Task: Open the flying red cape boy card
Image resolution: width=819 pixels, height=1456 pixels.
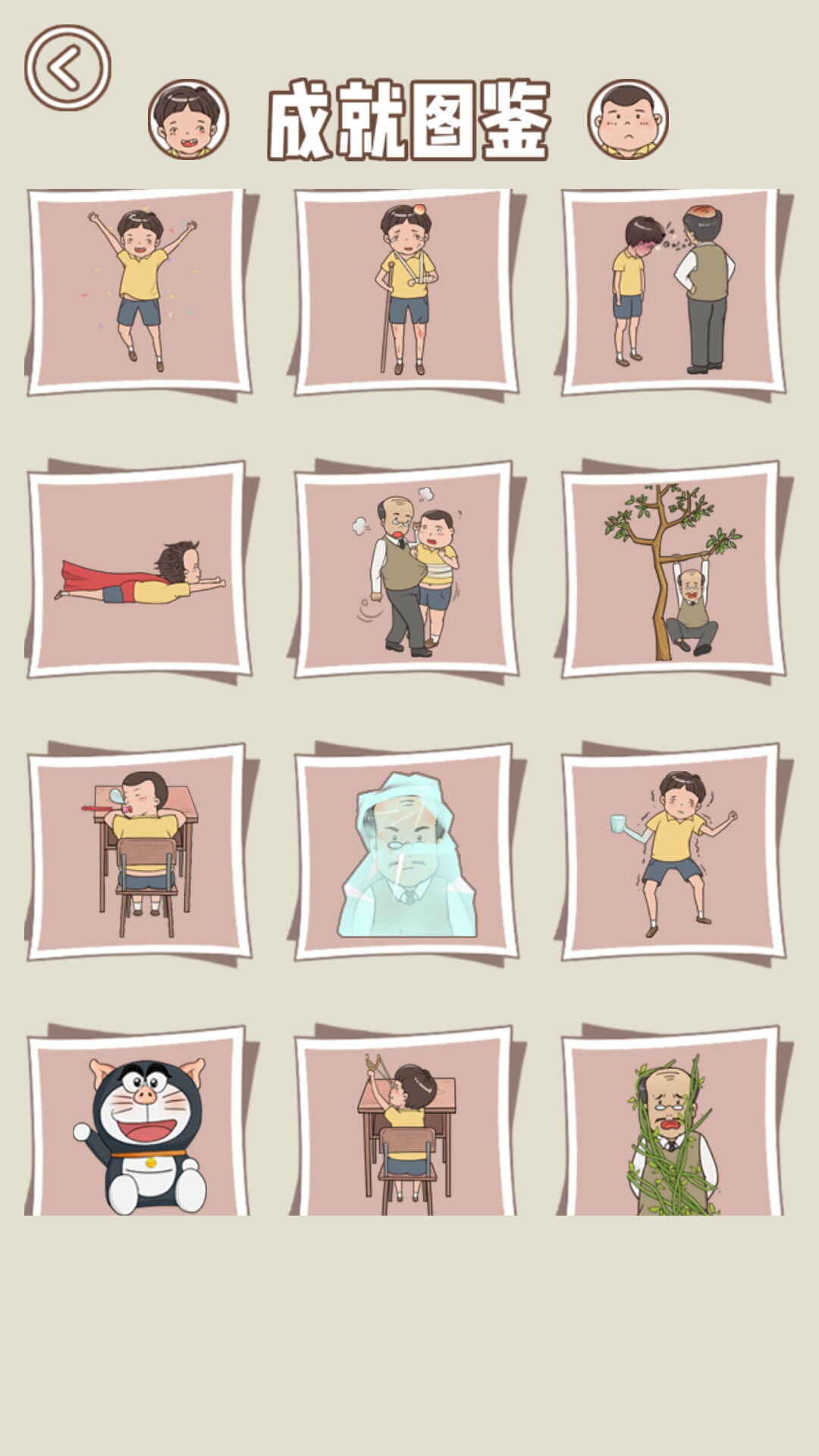Action: (140, 570)
